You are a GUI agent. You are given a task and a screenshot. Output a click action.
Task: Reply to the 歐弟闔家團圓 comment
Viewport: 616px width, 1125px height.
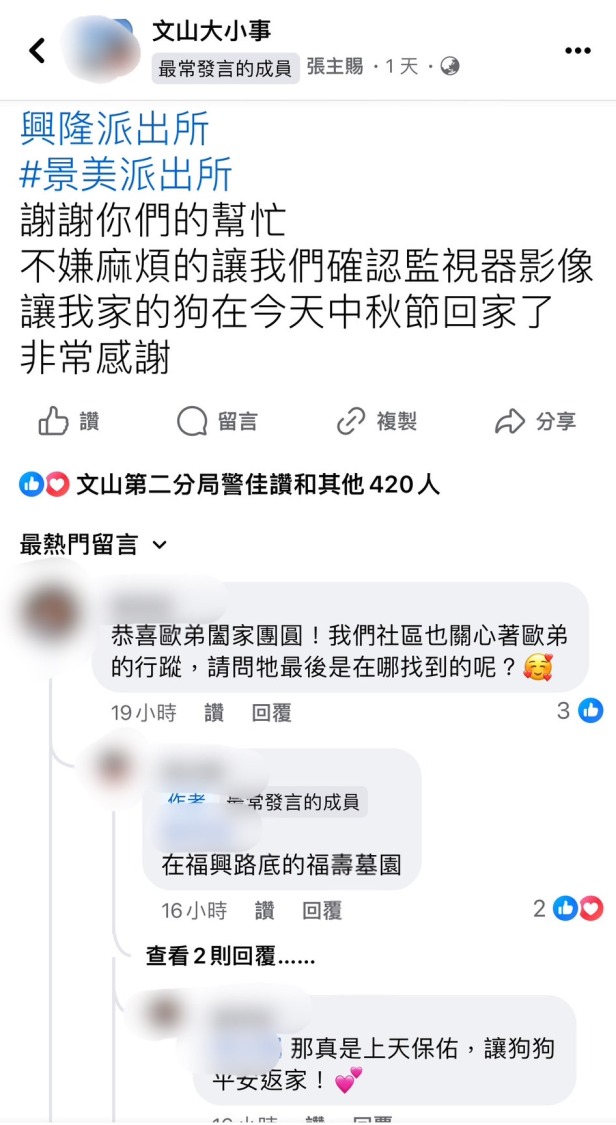click(271, 712)
